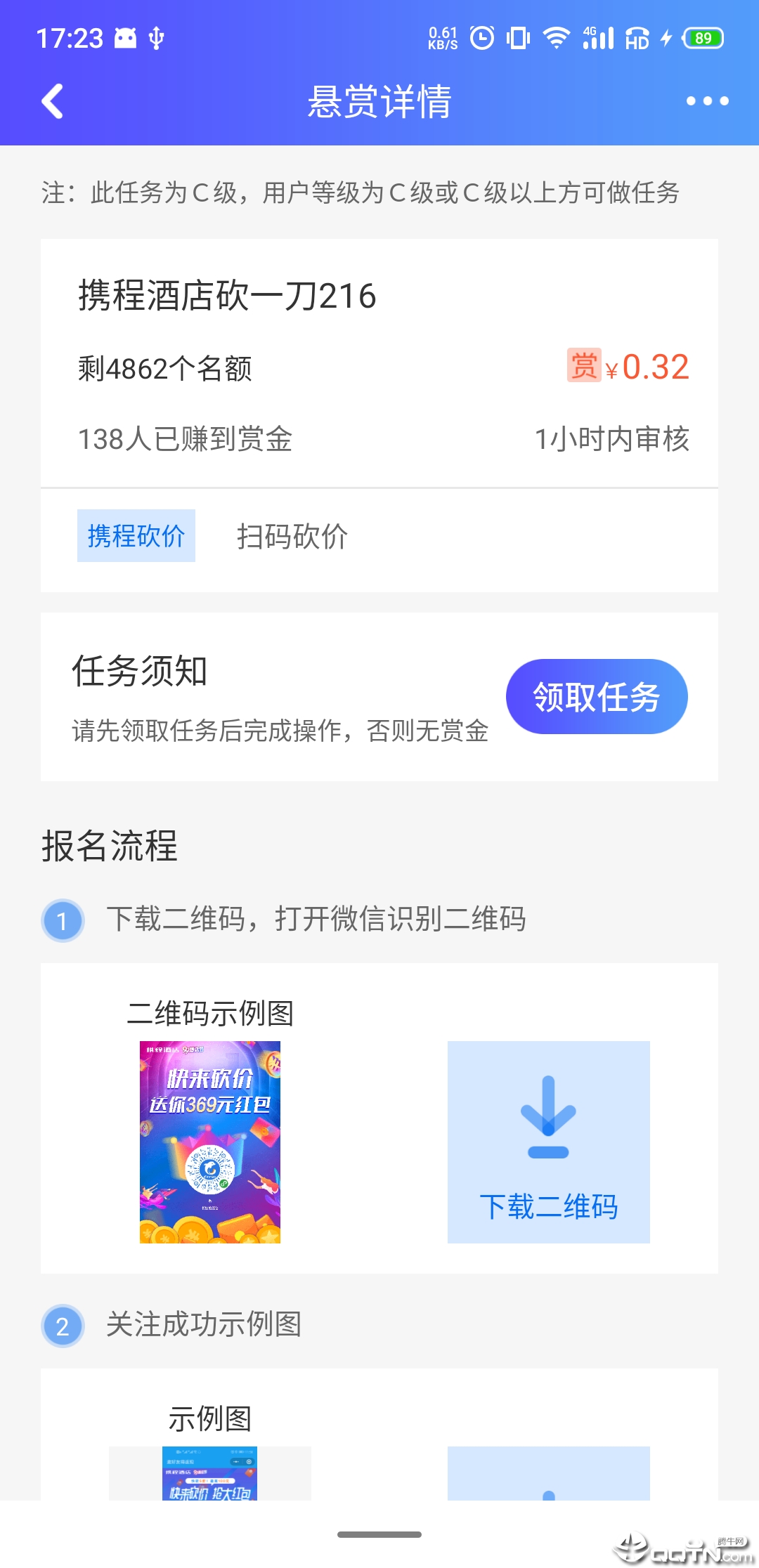
Task: Tap the back arrow to leave 悬赏详情
Action: (x=52, y=101)
